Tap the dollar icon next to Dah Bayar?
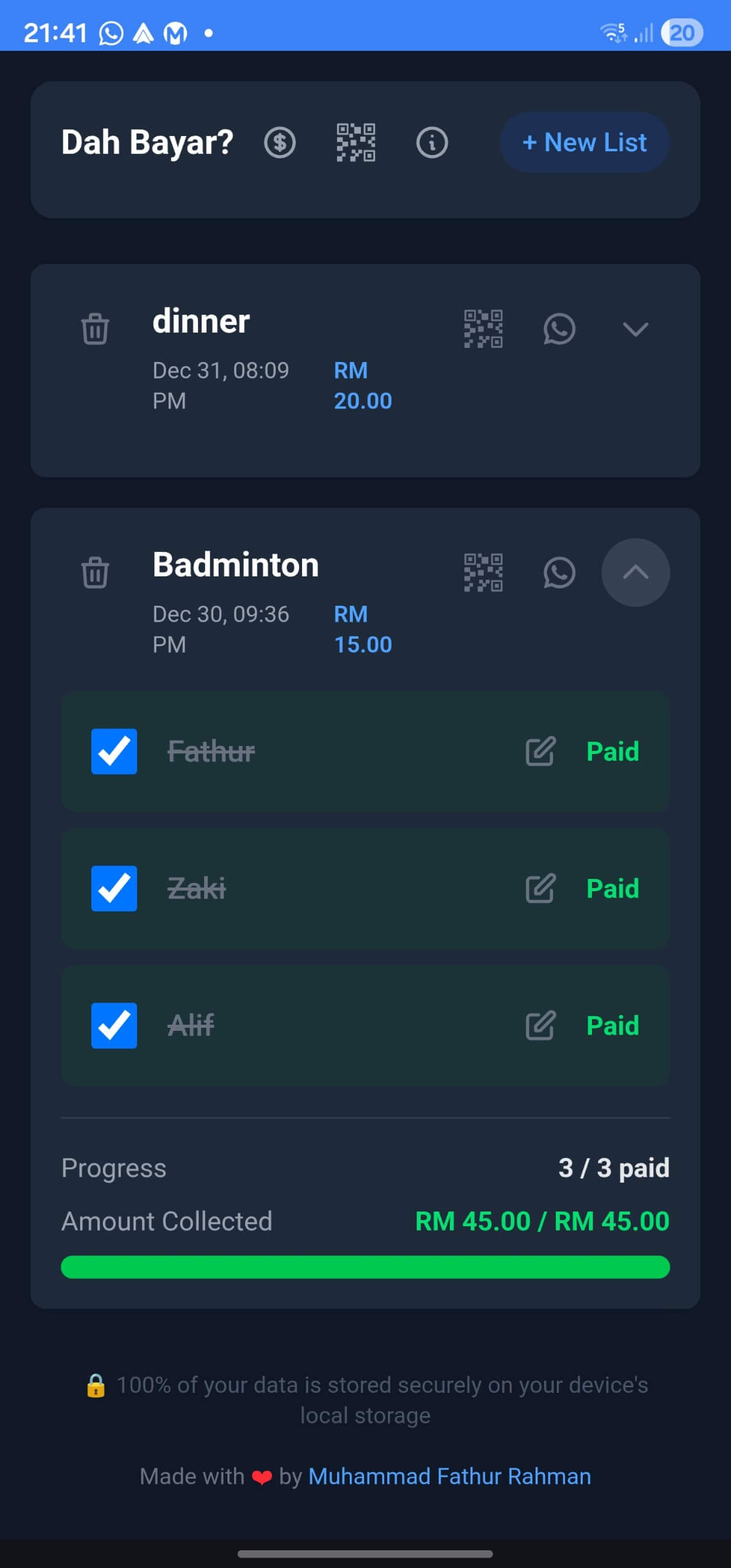The image size is (731, 1568). (279, 143)
